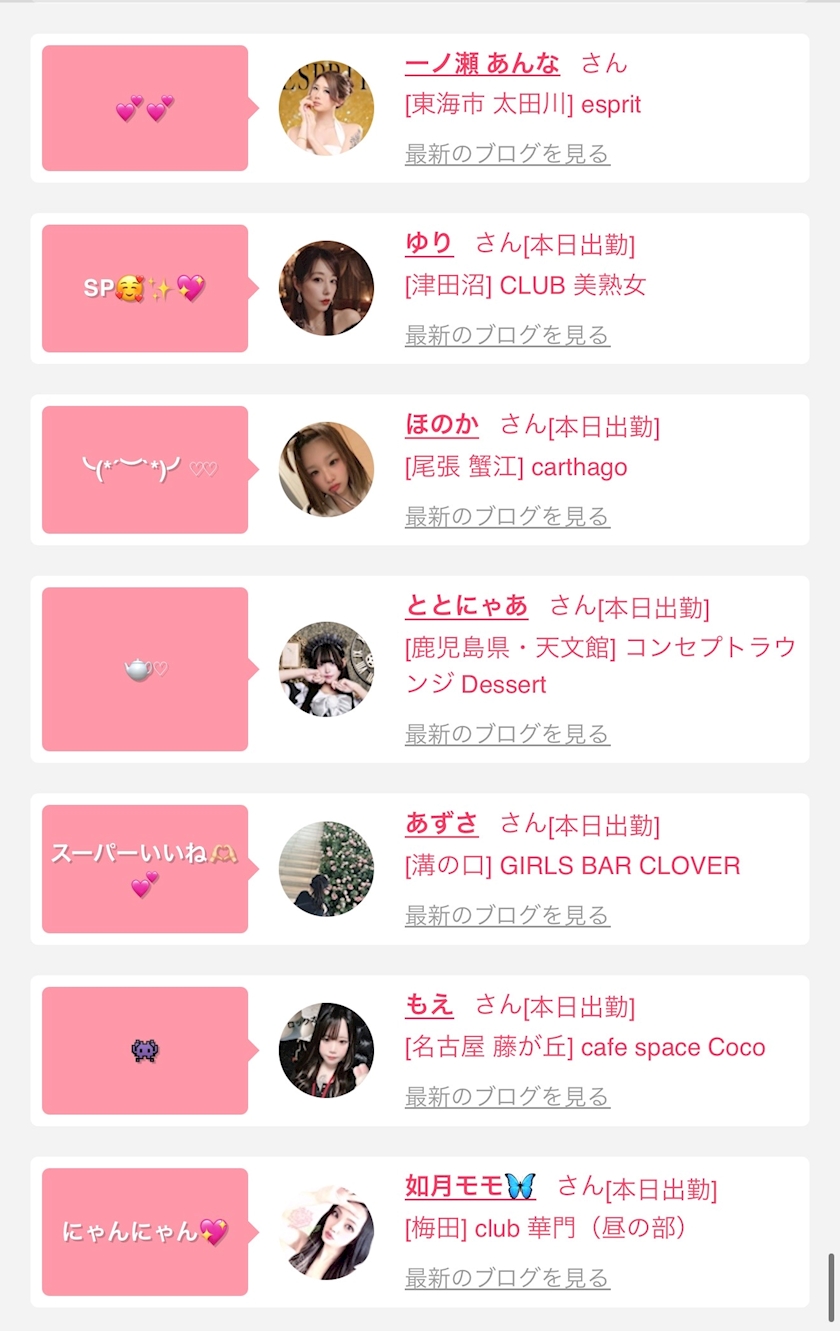The height and width of the screenshot is (1331, 840).
Task: Tap ゆり's round profile photo
Action: (326, 288)
